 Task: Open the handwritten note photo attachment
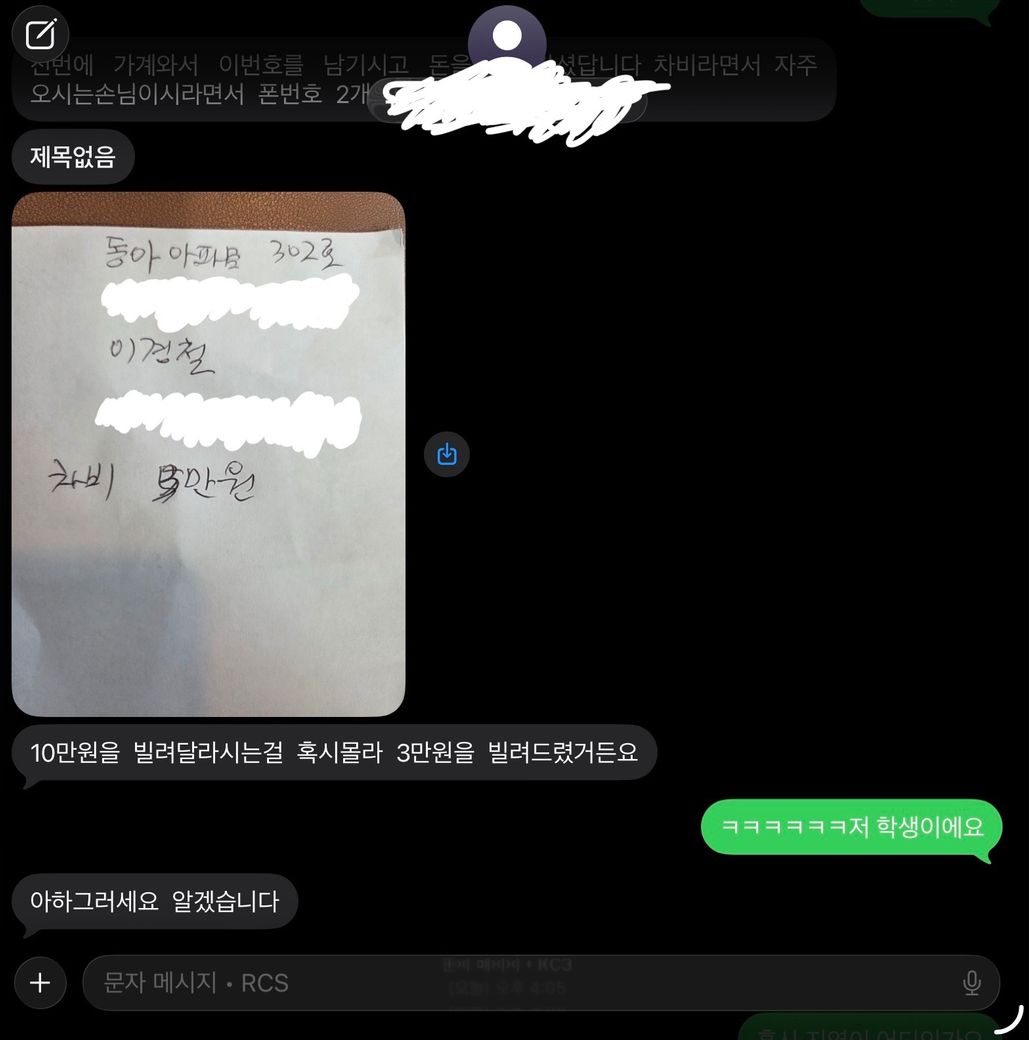tap(208, 453)
